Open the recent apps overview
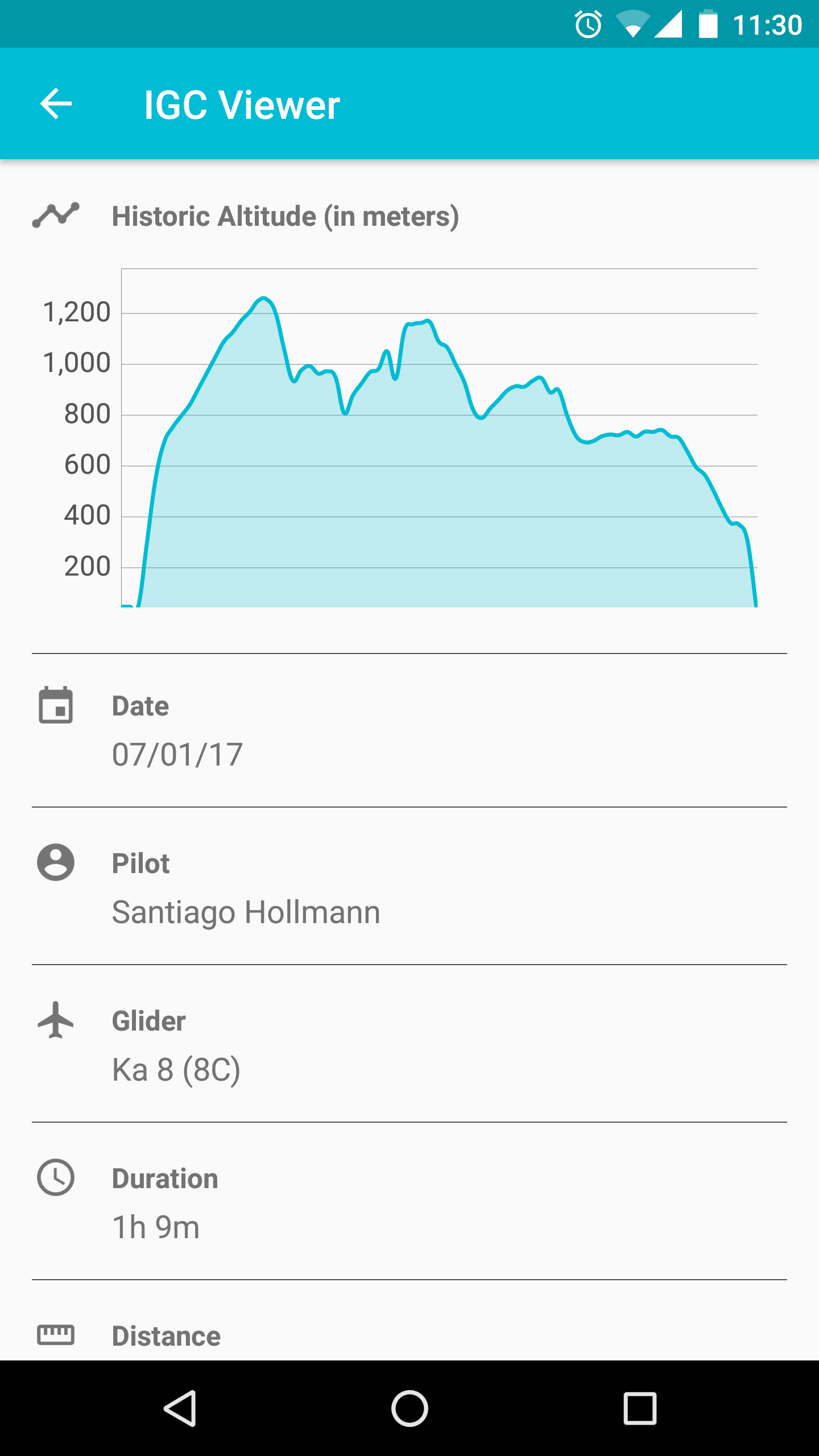 pyautogui.click(x=640, y=1408)
